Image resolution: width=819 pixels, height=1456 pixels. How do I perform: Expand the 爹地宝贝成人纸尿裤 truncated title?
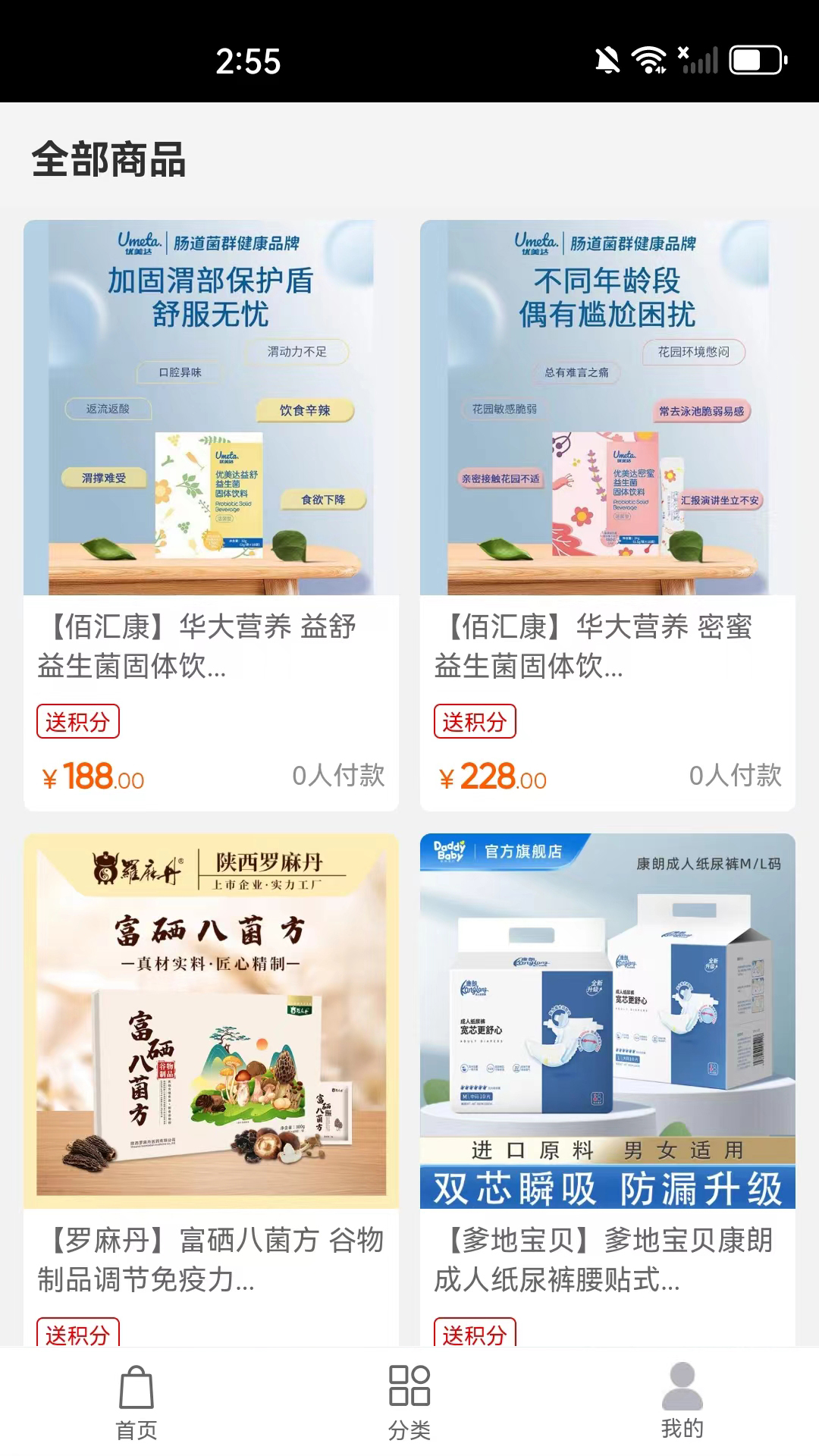pos(607,1263)
